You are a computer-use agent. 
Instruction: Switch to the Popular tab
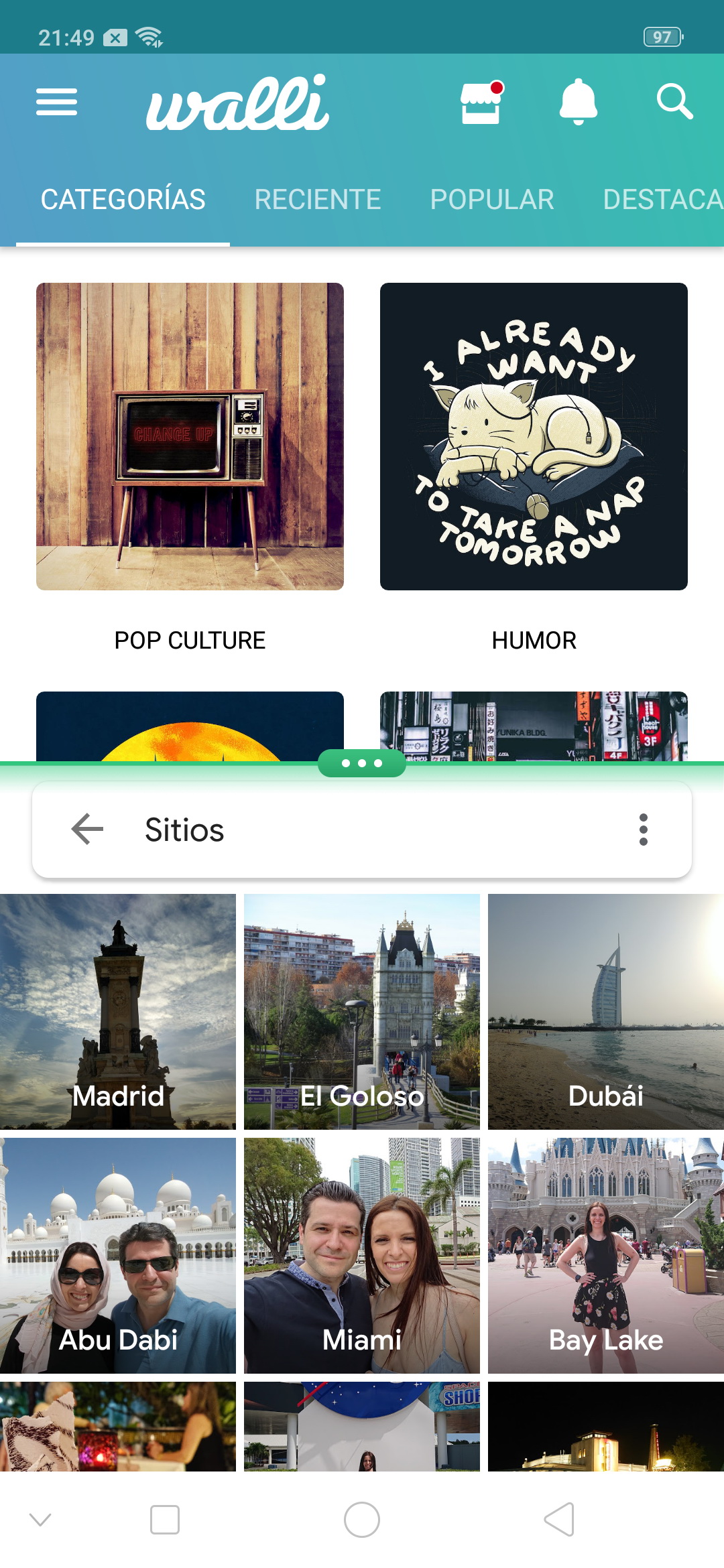(x=492, y=199)
